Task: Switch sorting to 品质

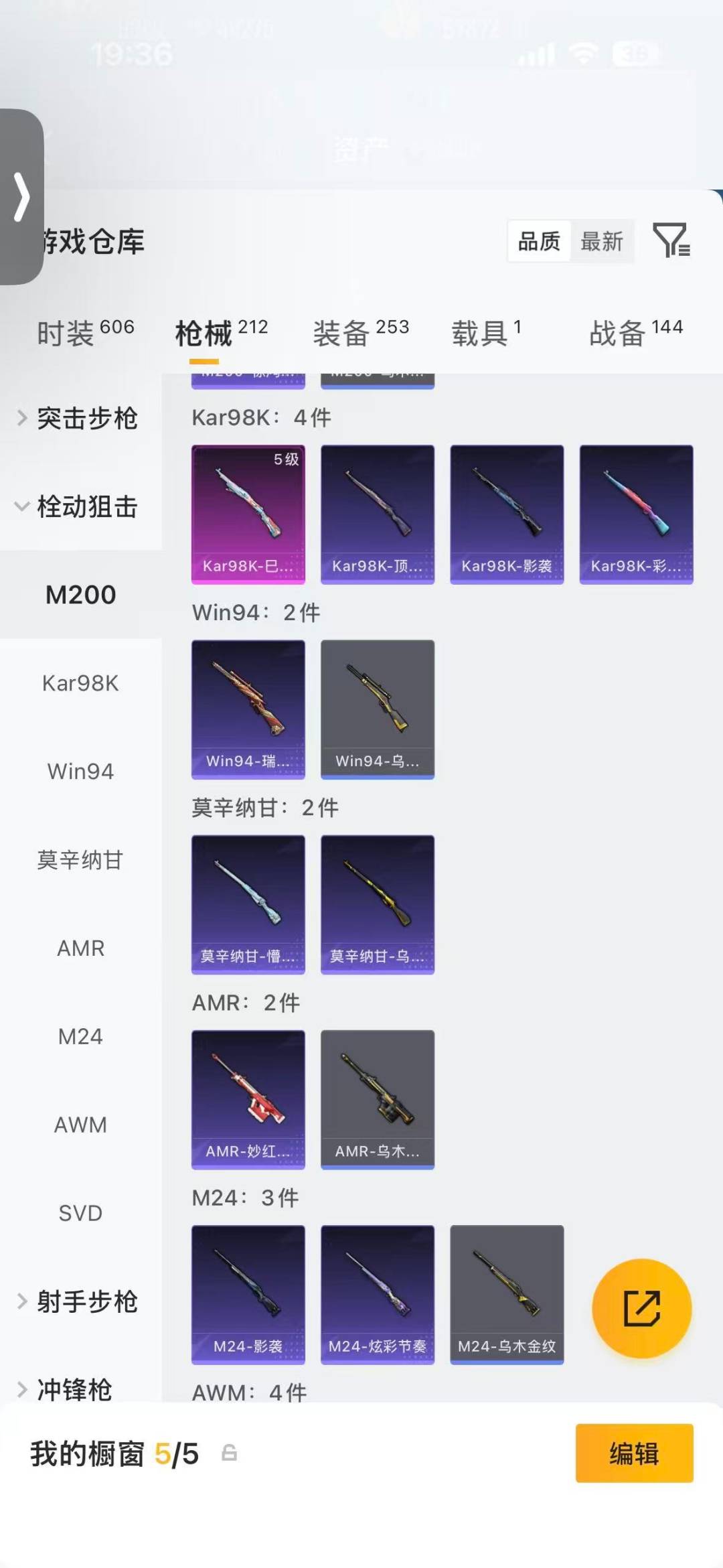Action: click(x=538, y=242)
